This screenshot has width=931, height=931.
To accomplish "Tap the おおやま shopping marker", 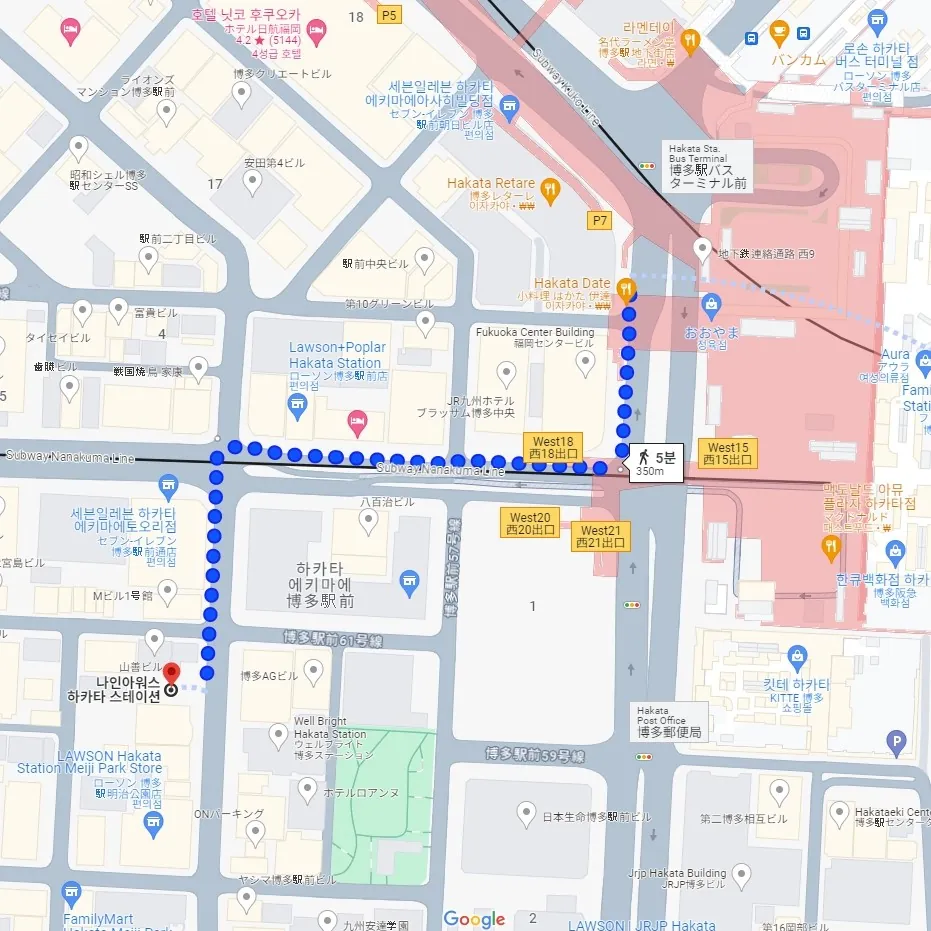I will click(711, 302).
